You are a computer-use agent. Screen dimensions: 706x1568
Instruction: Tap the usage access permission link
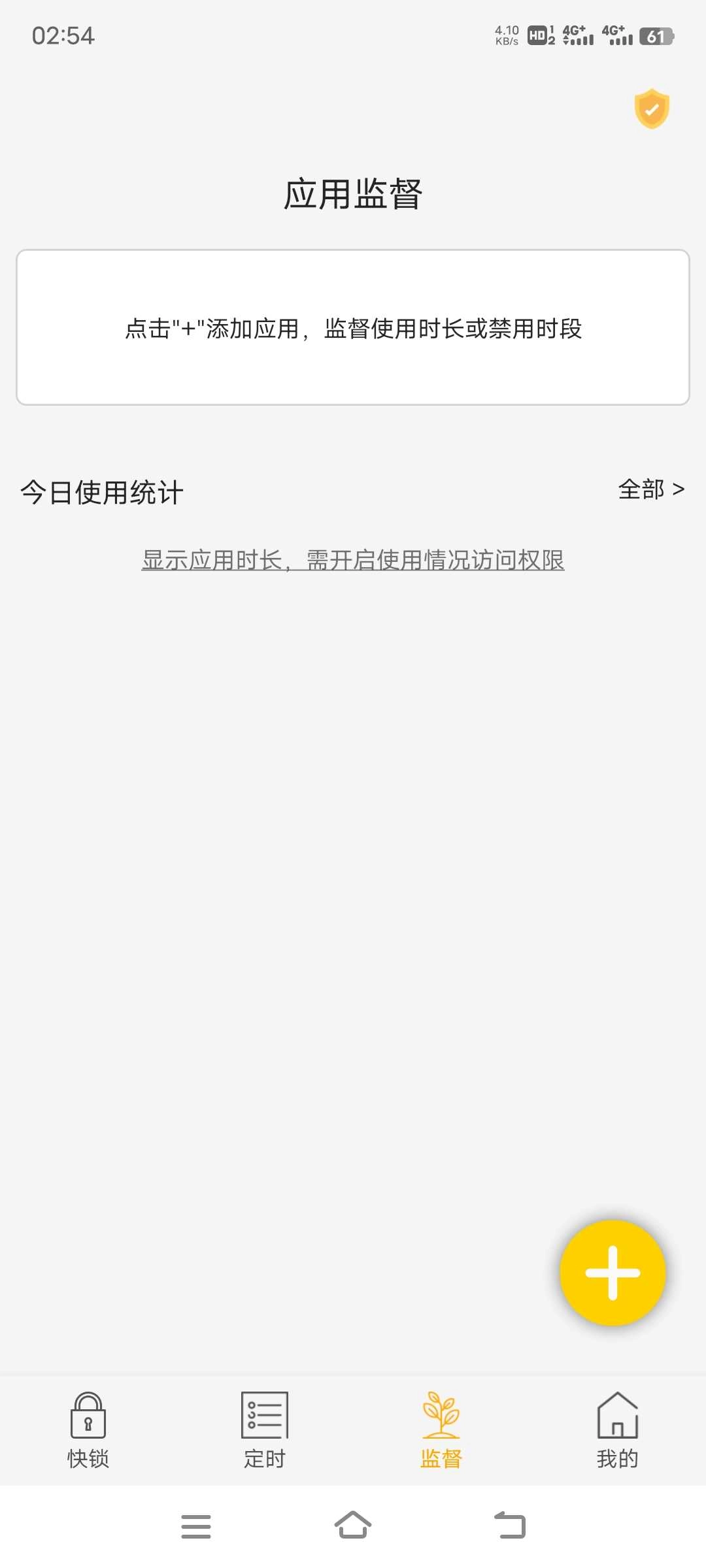353,560
